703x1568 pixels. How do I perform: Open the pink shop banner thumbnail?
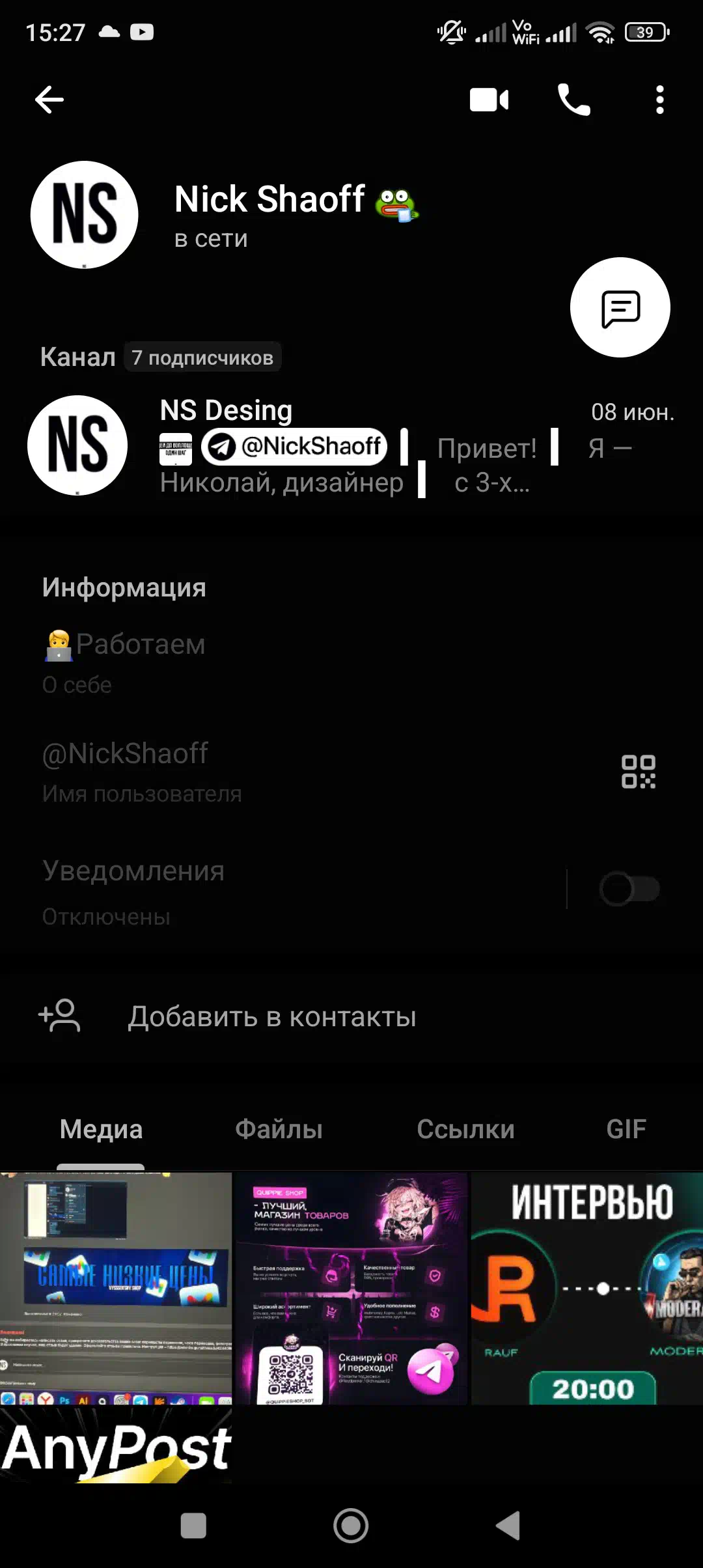click(x=351, y=1288)
